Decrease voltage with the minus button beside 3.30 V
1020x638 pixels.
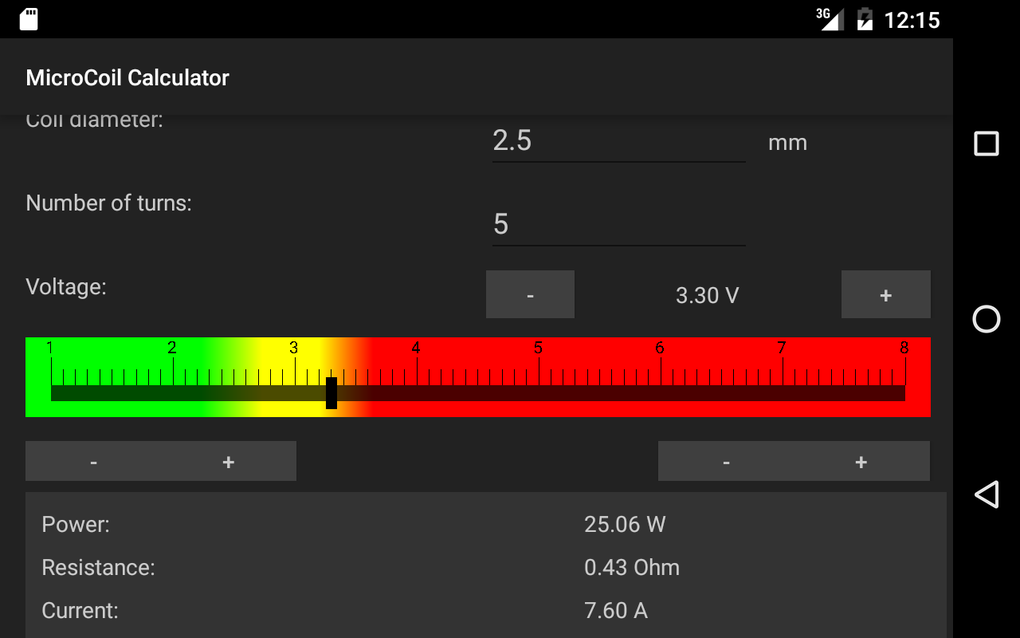[x=530, y=295]
